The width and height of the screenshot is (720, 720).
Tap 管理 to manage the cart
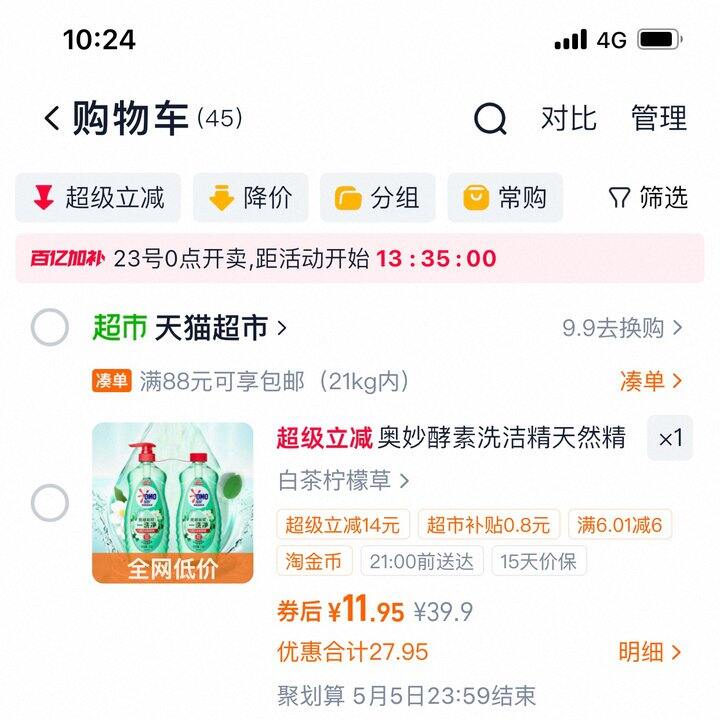[658, 118]
